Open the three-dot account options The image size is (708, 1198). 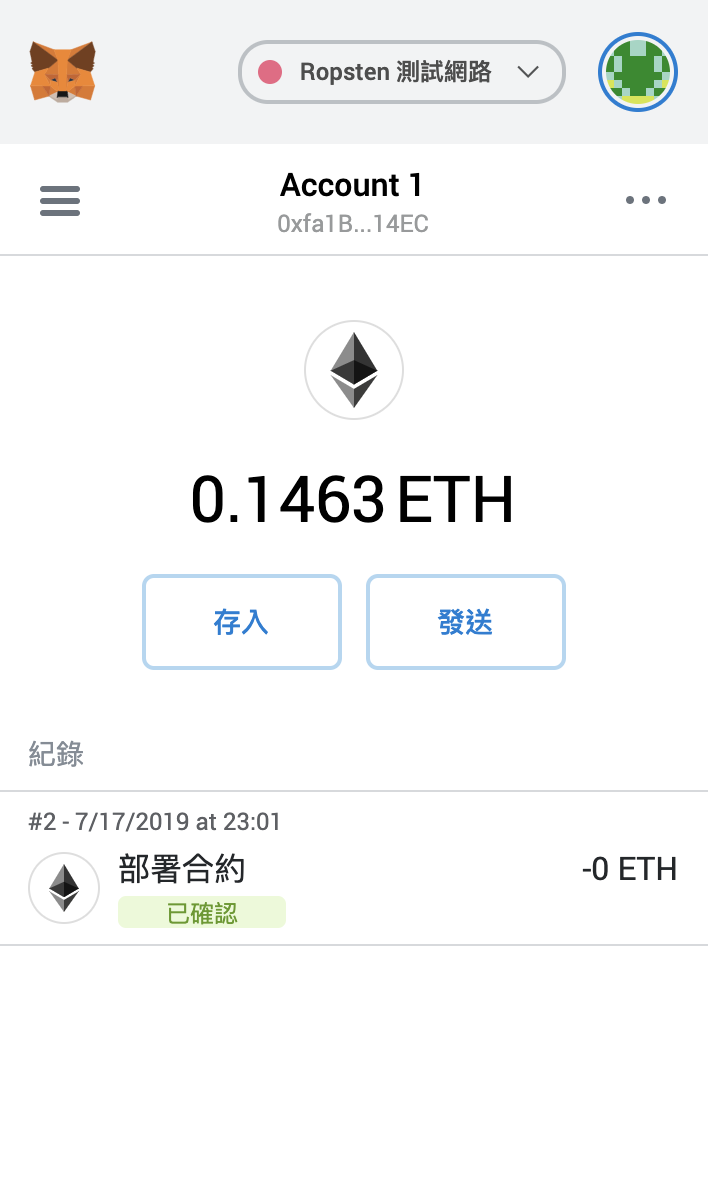tap(645, 200)
